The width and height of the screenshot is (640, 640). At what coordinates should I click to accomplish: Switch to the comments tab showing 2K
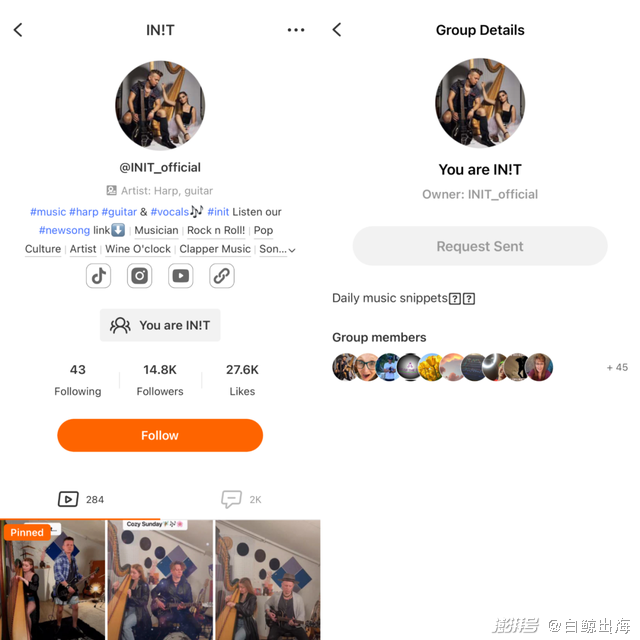241,499
